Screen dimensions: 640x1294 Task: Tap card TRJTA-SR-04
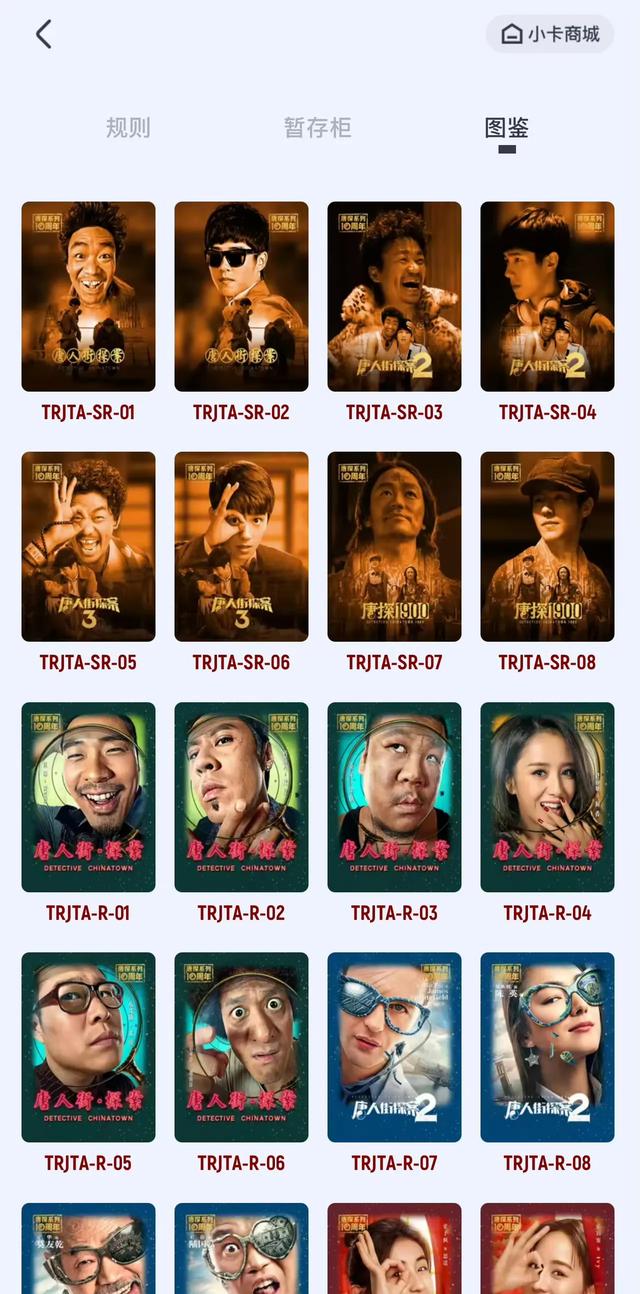pos(547,296)
